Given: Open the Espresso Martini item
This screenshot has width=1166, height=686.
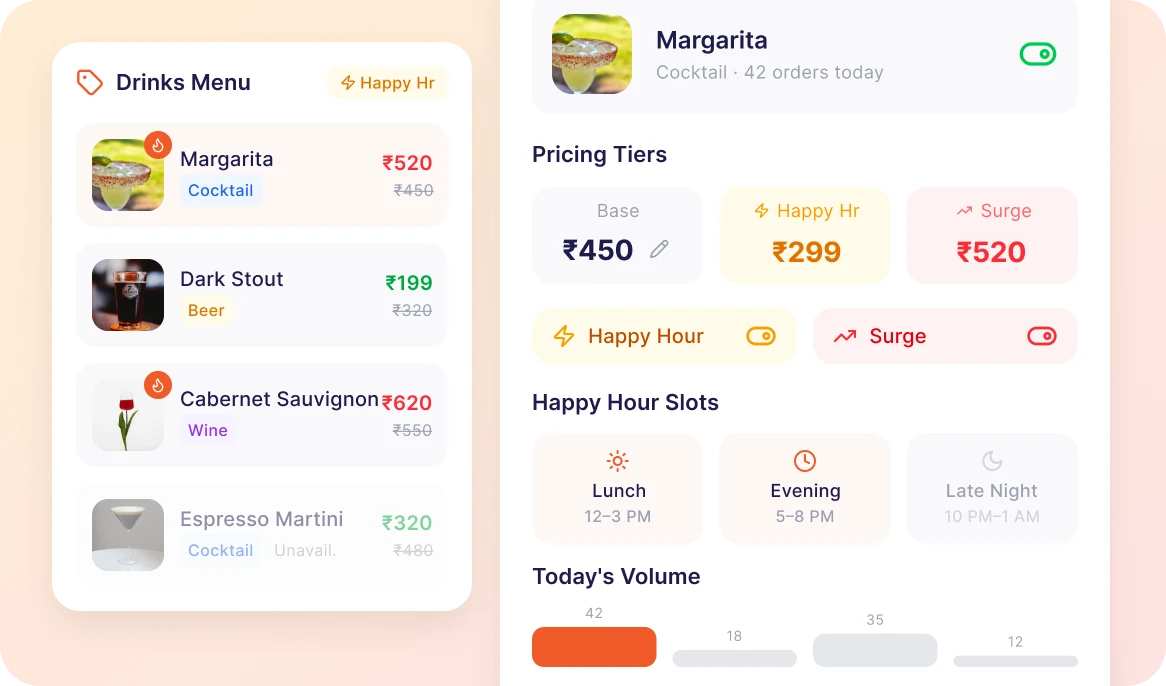Looking at the screenshot, I should click(x=262, y=535).
